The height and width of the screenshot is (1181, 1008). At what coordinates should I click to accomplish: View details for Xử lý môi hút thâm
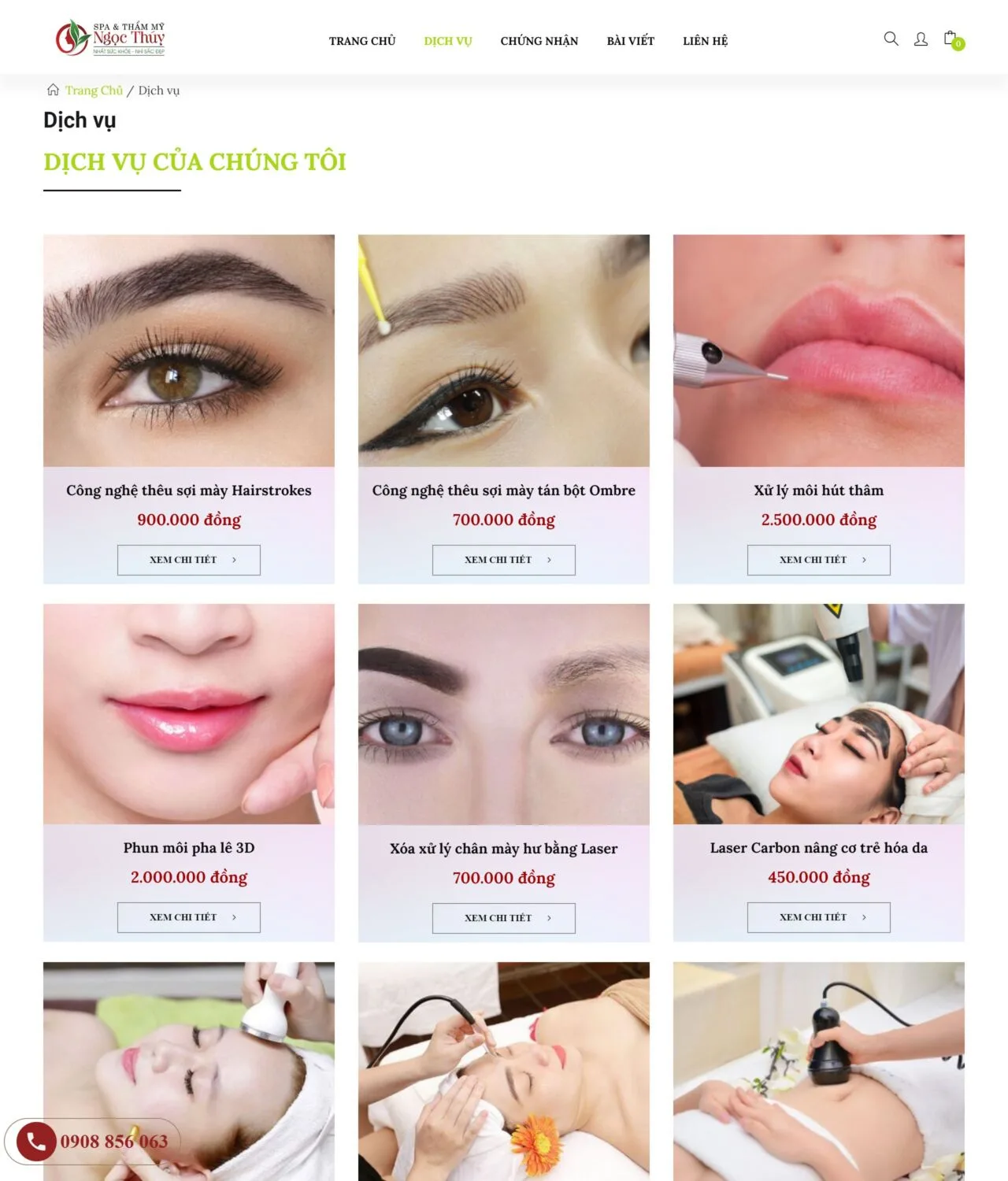[819, 560]
